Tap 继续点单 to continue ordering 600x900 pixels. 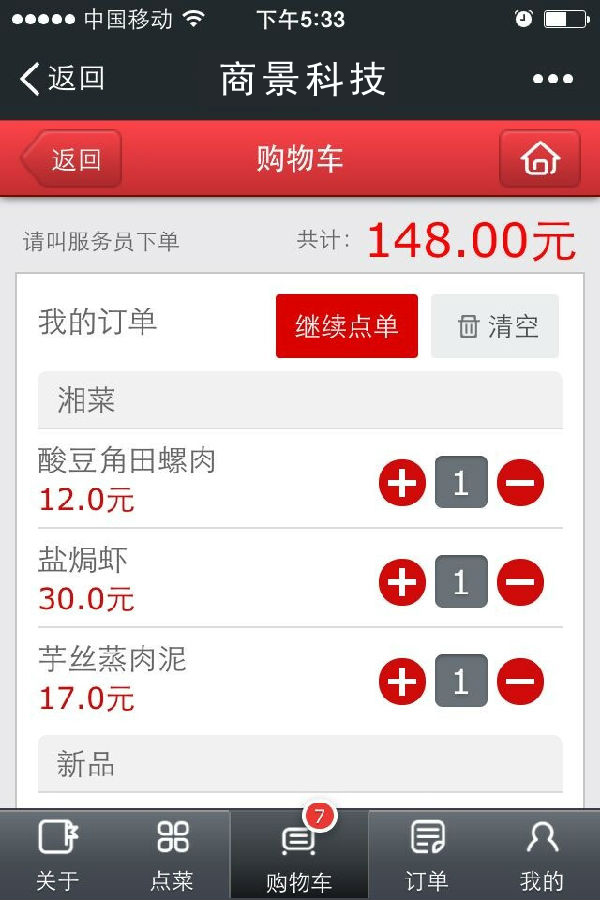(347, 326)
